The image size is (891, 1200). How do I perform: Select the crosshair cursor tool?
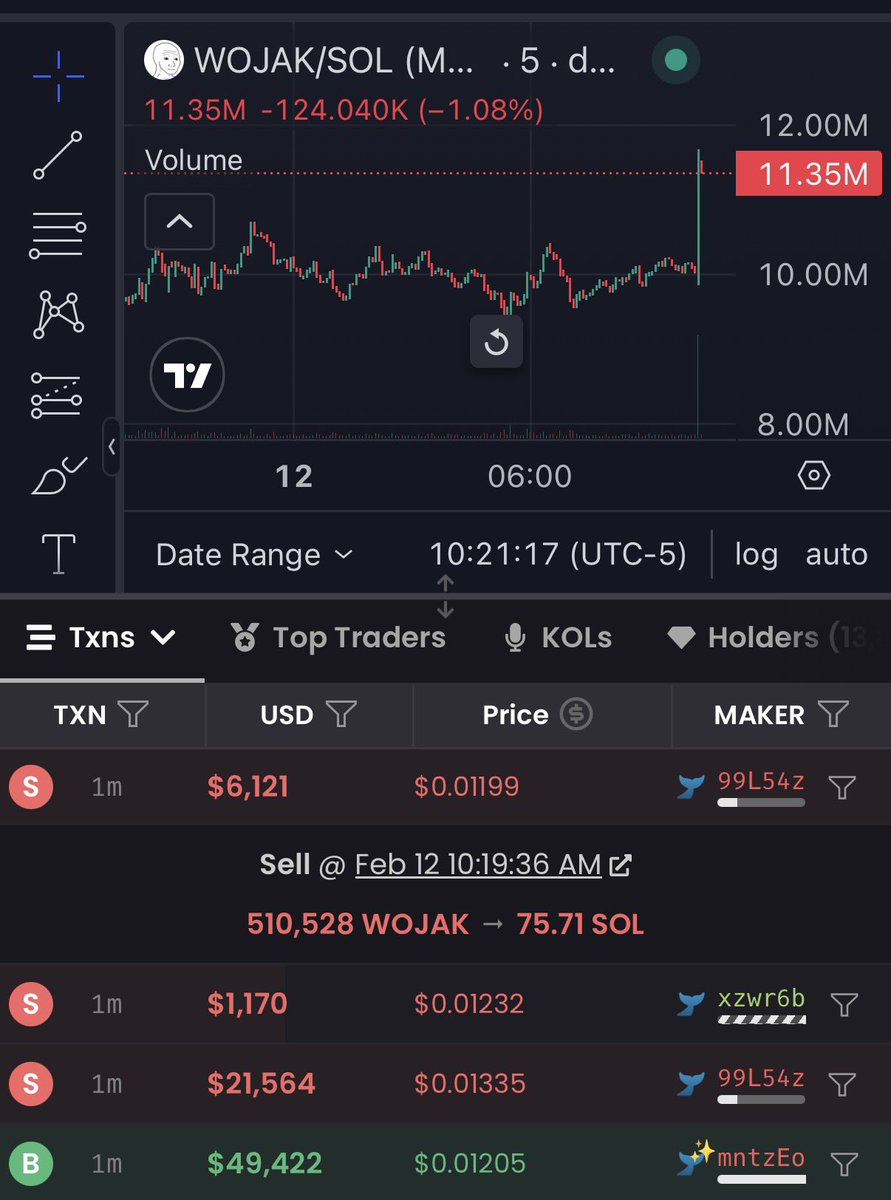point(58,75)
